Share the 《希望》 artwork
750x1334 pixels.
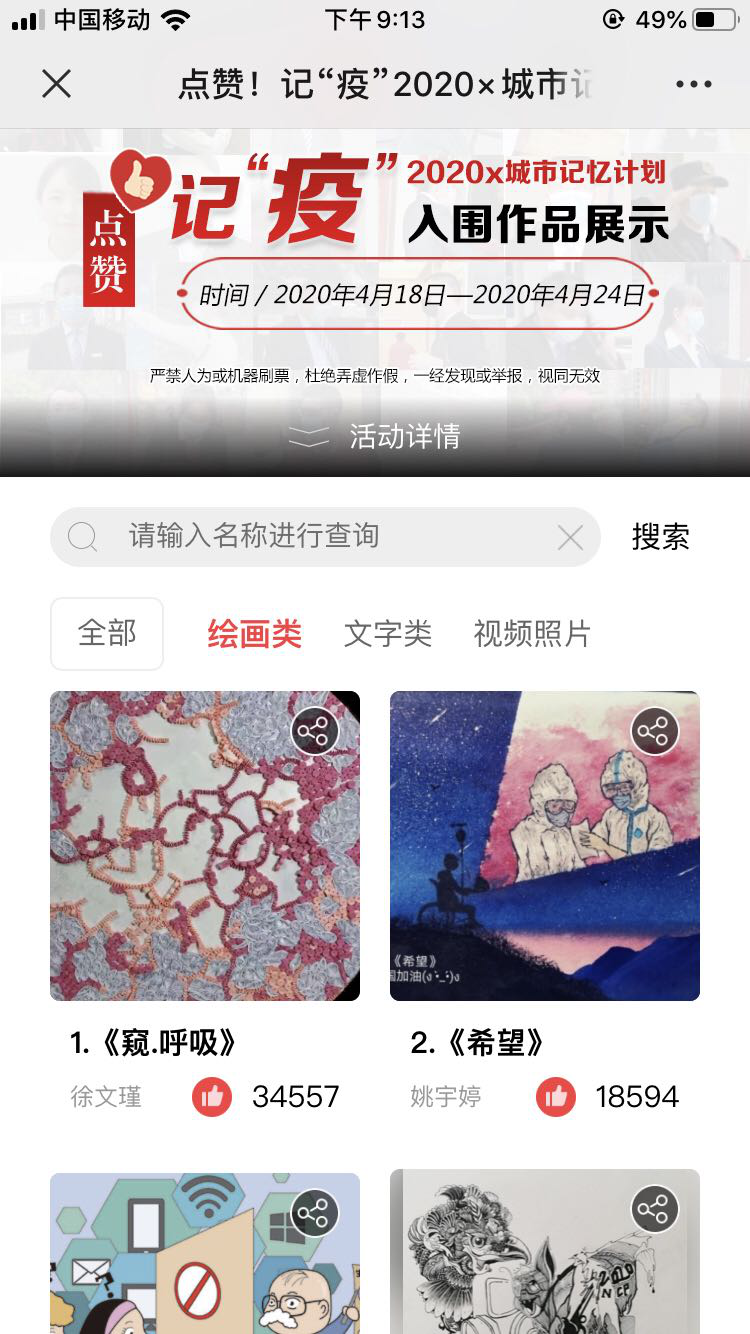(654, 733)
